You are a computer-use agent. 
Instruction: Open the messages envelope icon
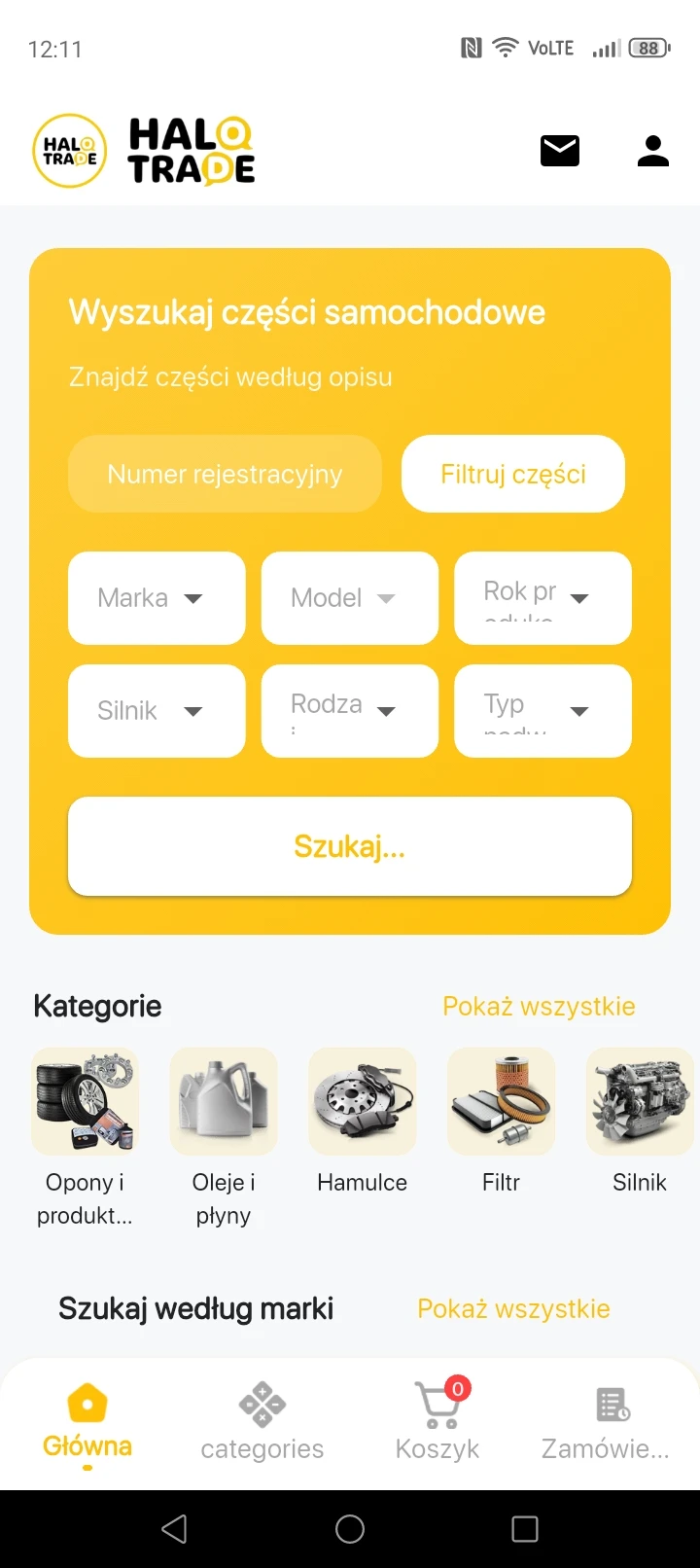560,151
